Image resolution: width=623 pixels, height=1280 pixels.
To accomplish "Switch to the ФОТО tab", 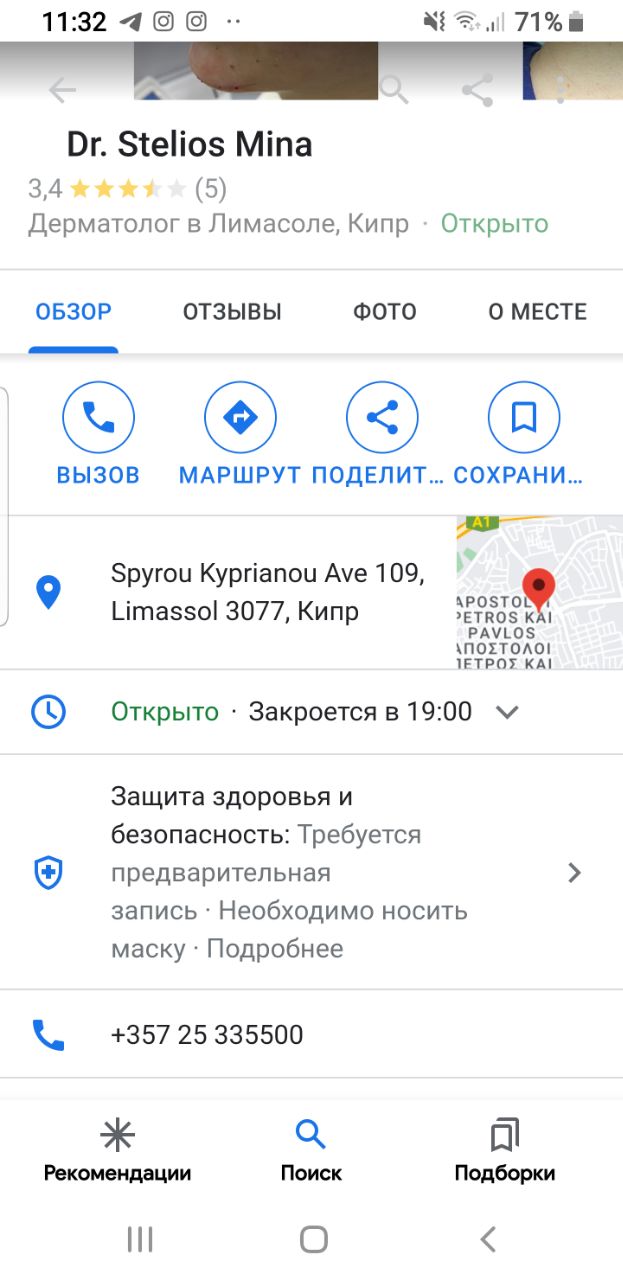I will [385, 312].
